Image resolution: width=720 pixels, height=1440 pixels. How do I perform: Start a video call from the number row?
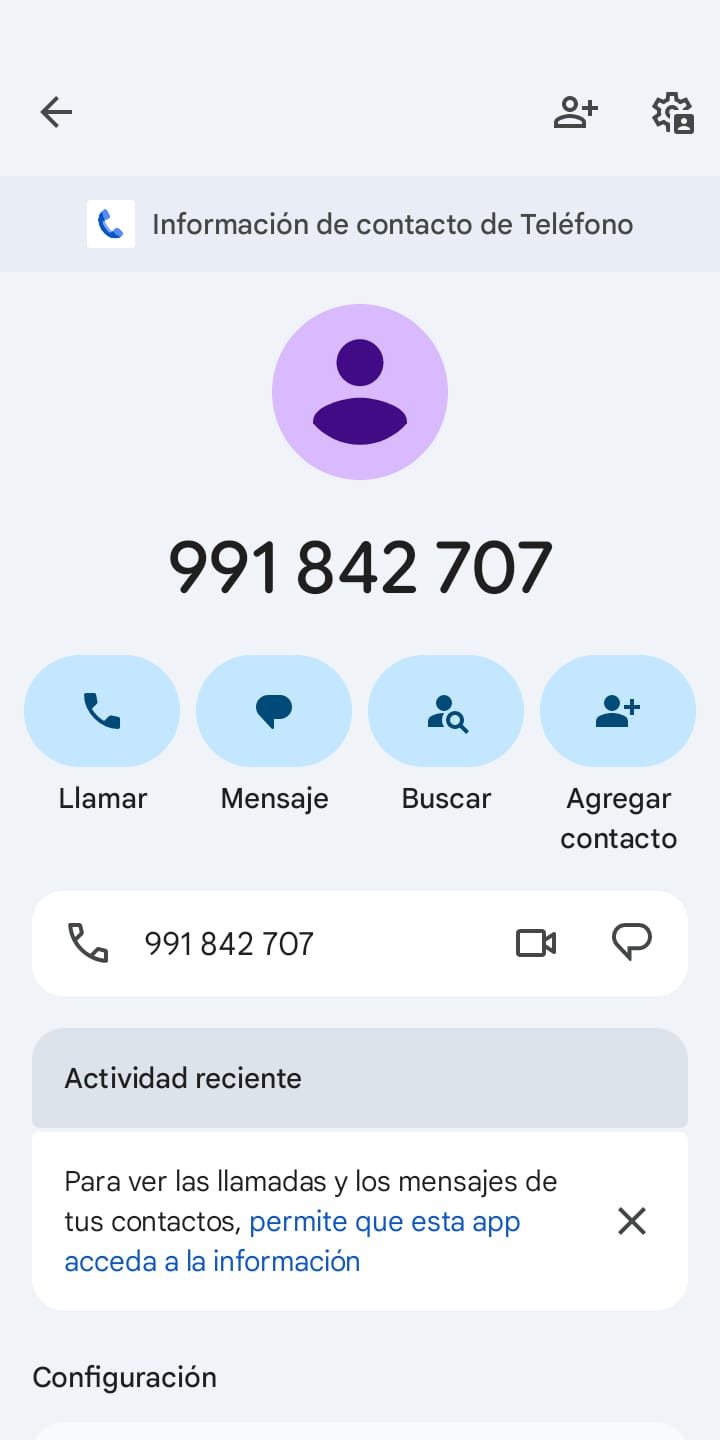click(x=536, y=943)
